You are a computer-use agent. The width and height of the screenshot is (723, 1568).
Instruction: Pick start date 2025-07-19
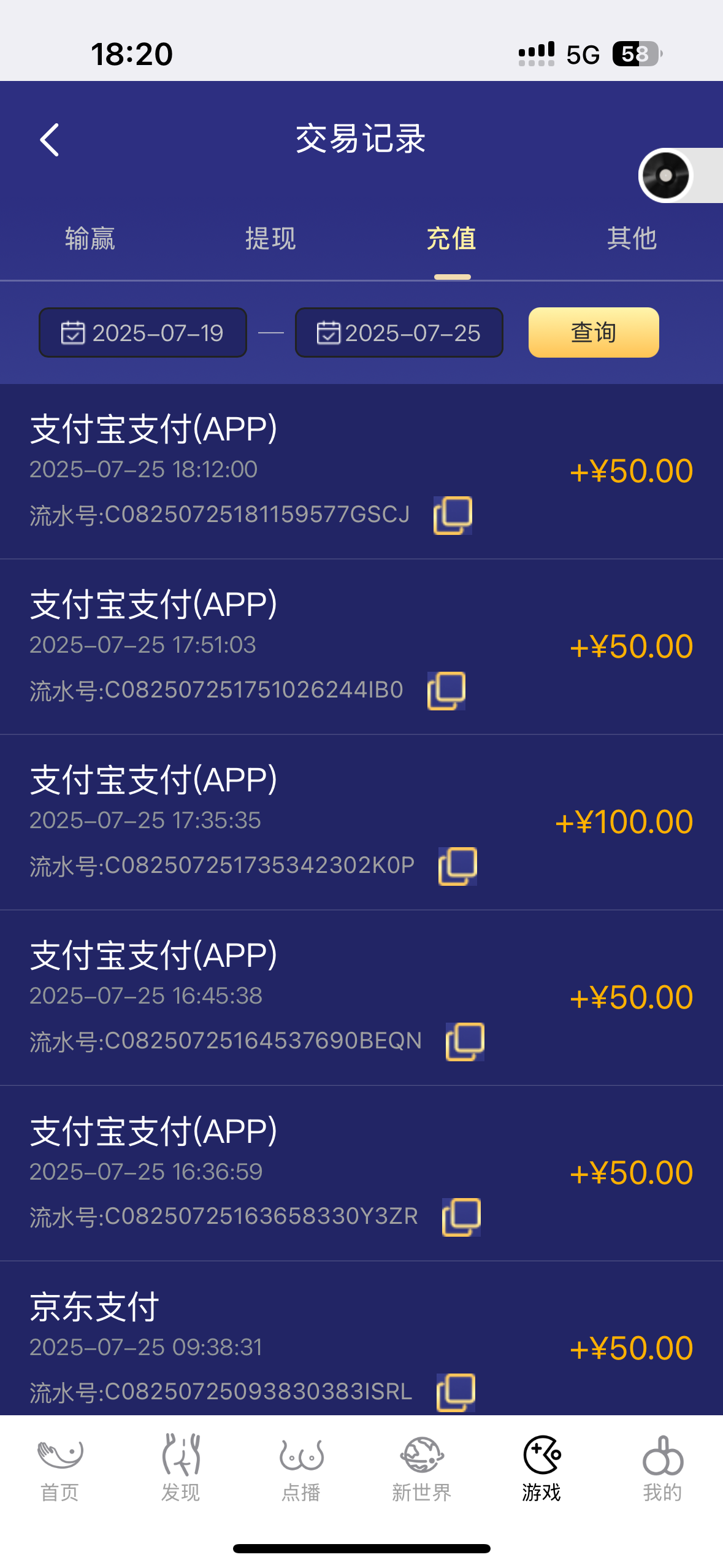(x=143, y=332)
